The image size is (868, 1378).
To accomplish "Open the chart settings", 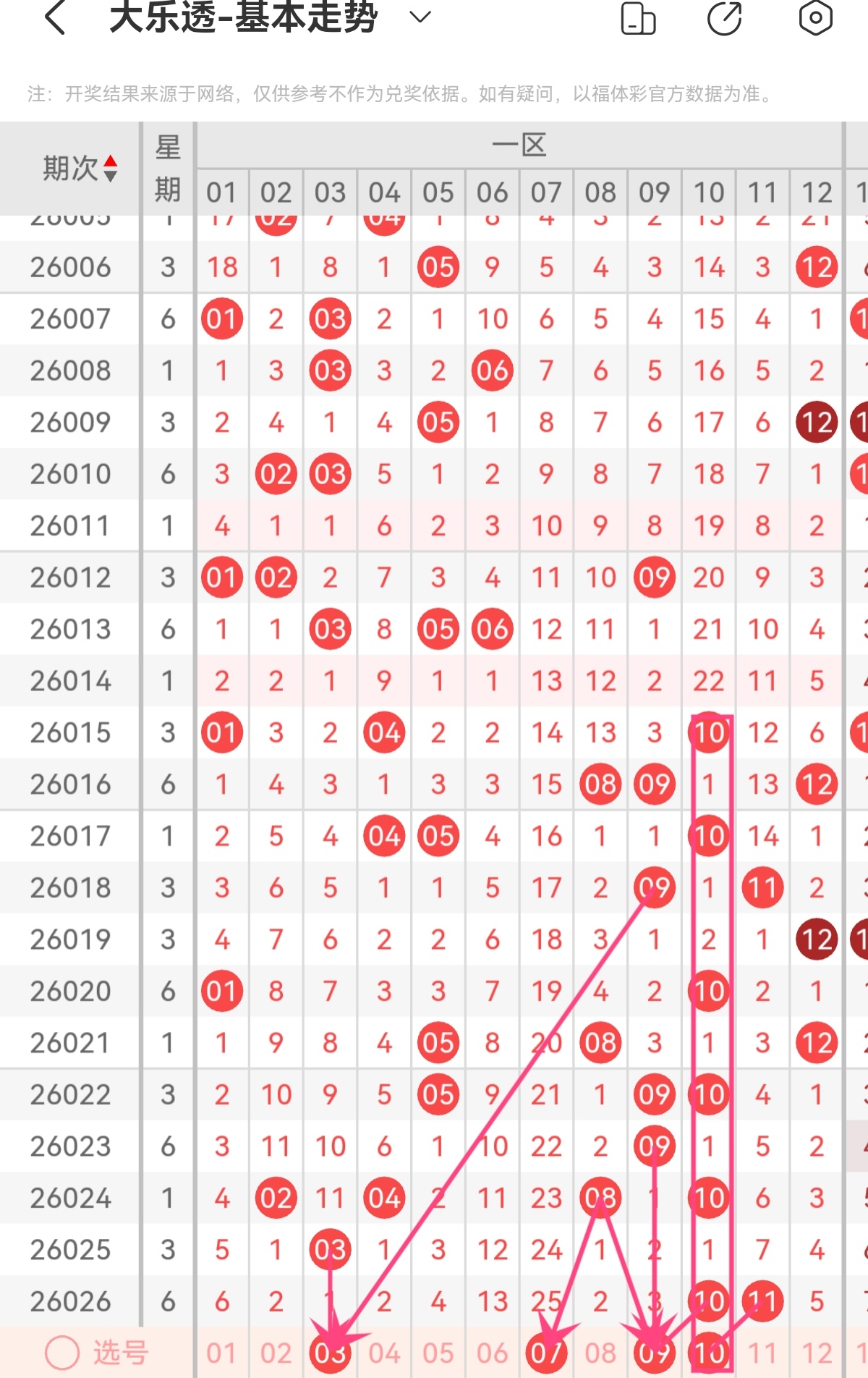I will click(x=815, y=17).
